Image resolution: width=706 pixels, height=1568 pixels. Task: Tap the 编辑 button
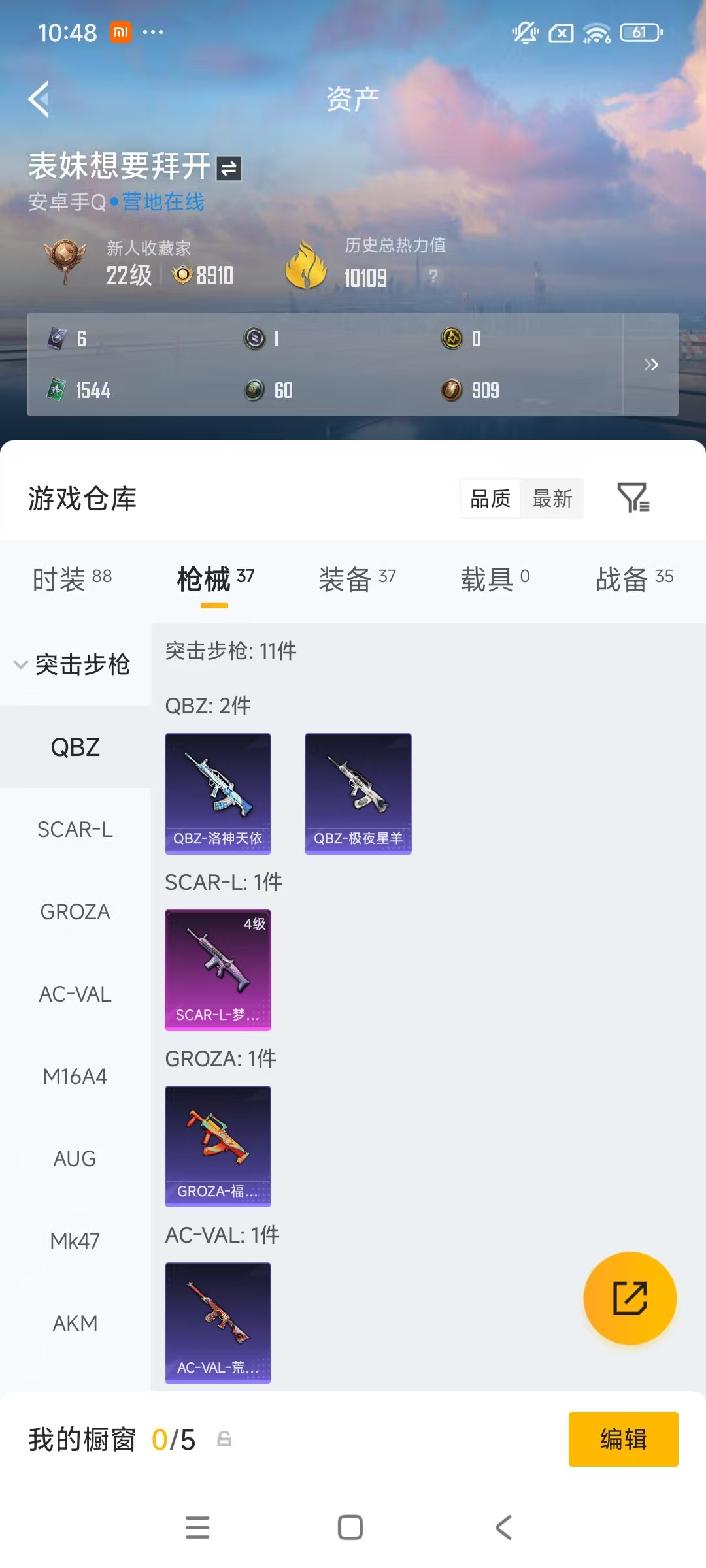pos(622,1441)
